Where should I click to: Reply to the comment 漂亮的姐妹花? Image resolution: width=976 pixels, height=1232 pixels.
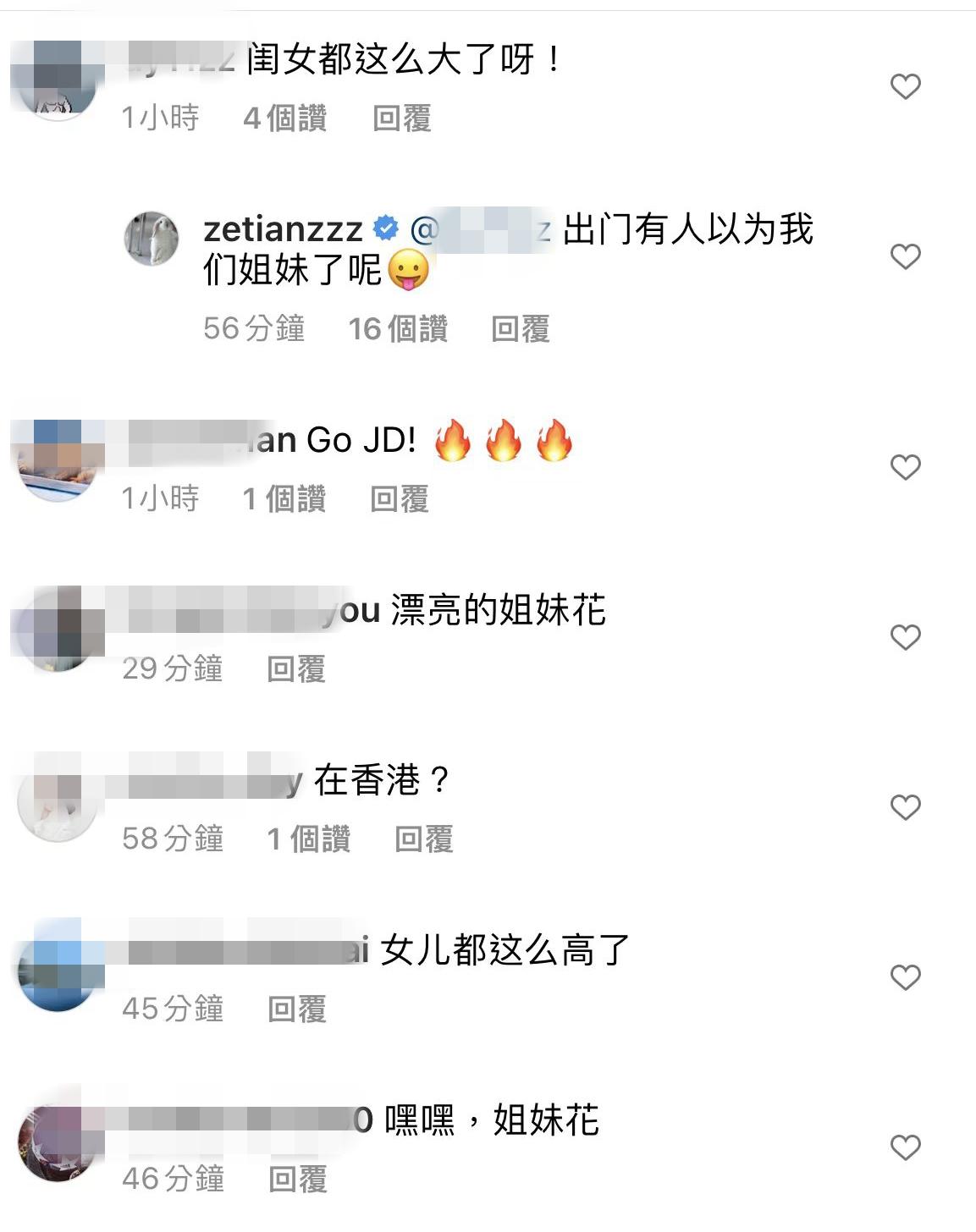tap(296, 669)
